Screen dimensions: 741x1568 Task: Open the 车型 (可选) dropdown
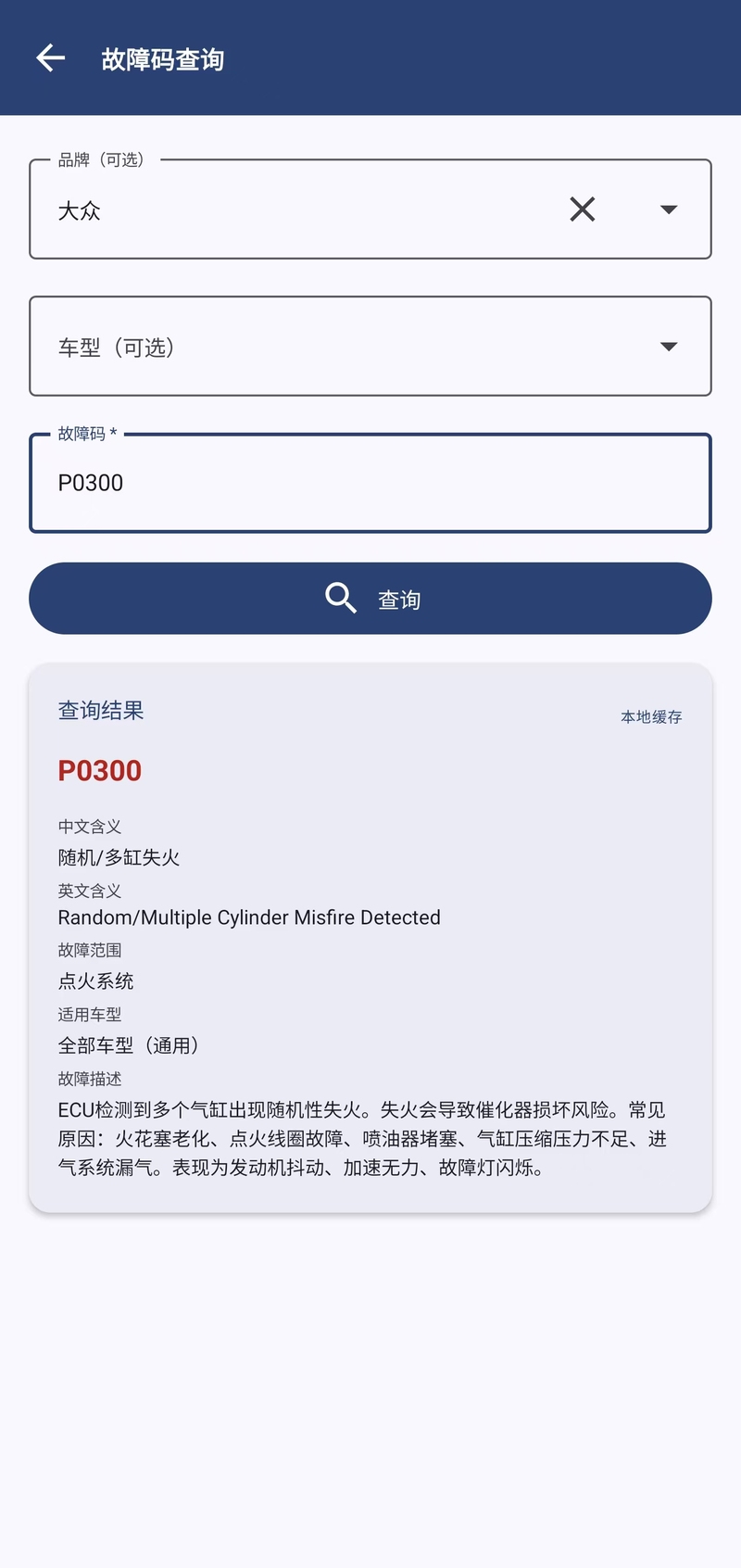coord(370,347)
